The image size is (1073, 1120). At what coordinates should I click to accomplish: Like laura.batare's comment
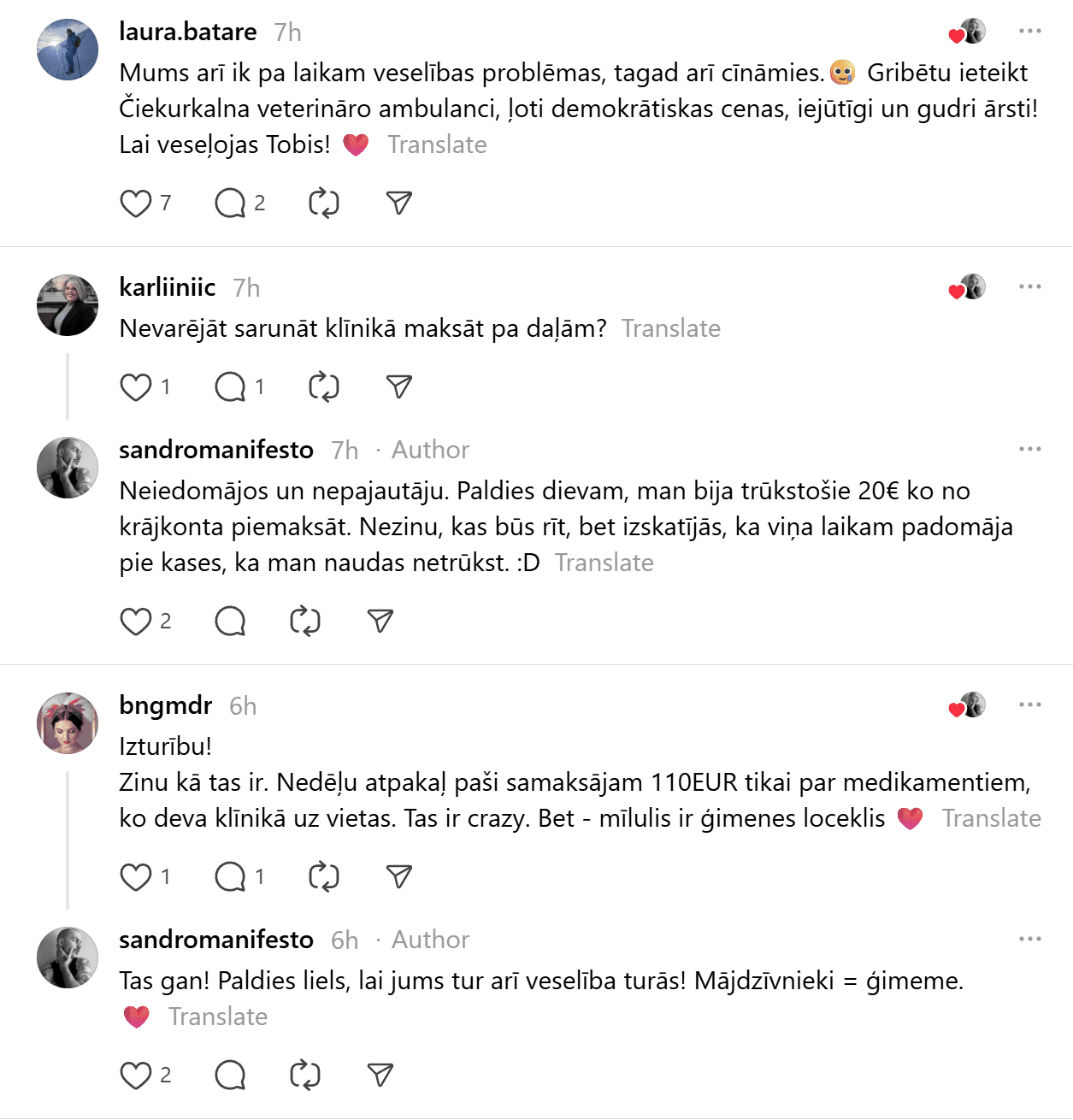(x=136, y=203)
